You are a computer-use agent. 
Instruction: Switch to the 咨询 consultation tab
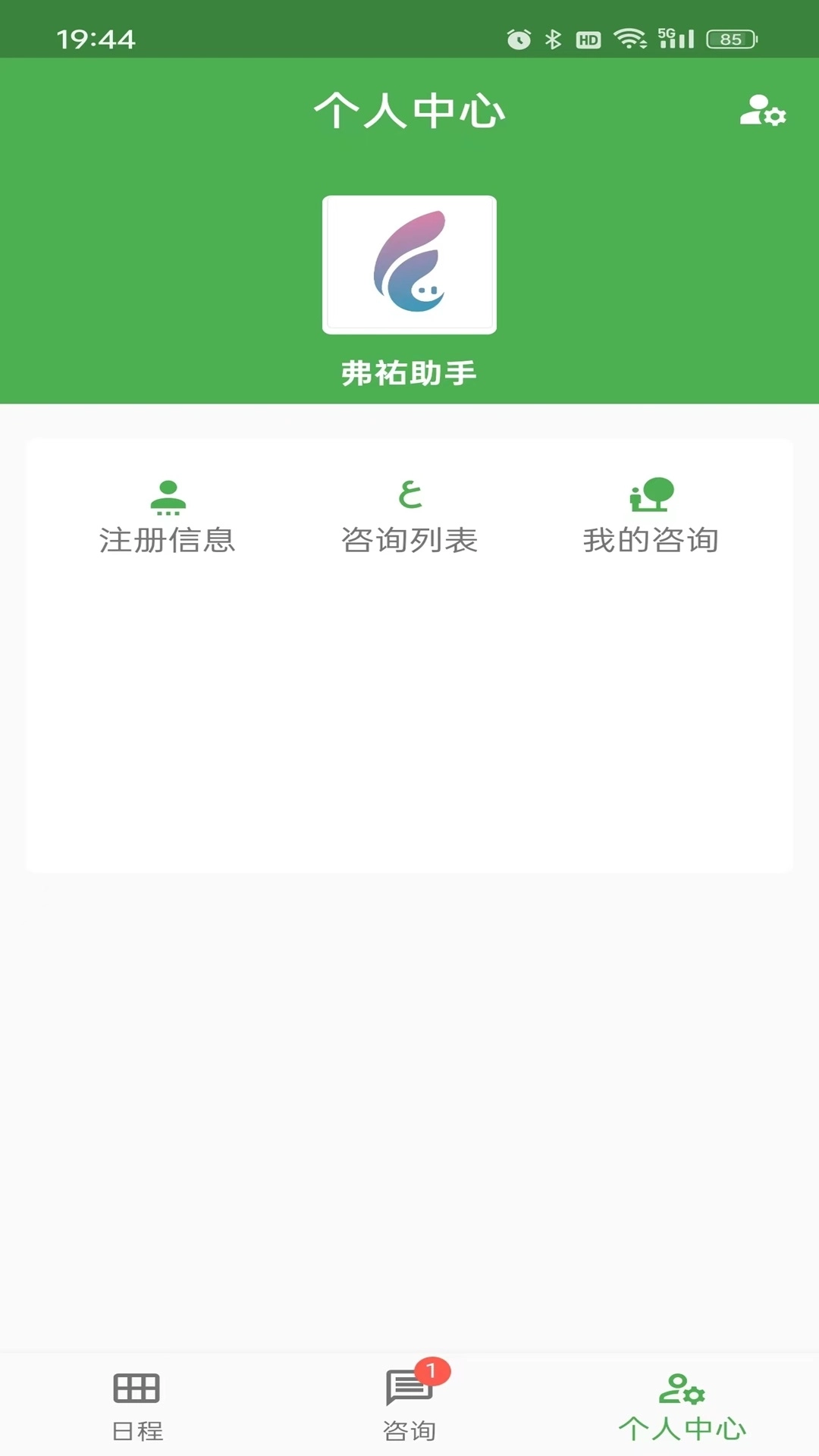tap(407, 1430)
